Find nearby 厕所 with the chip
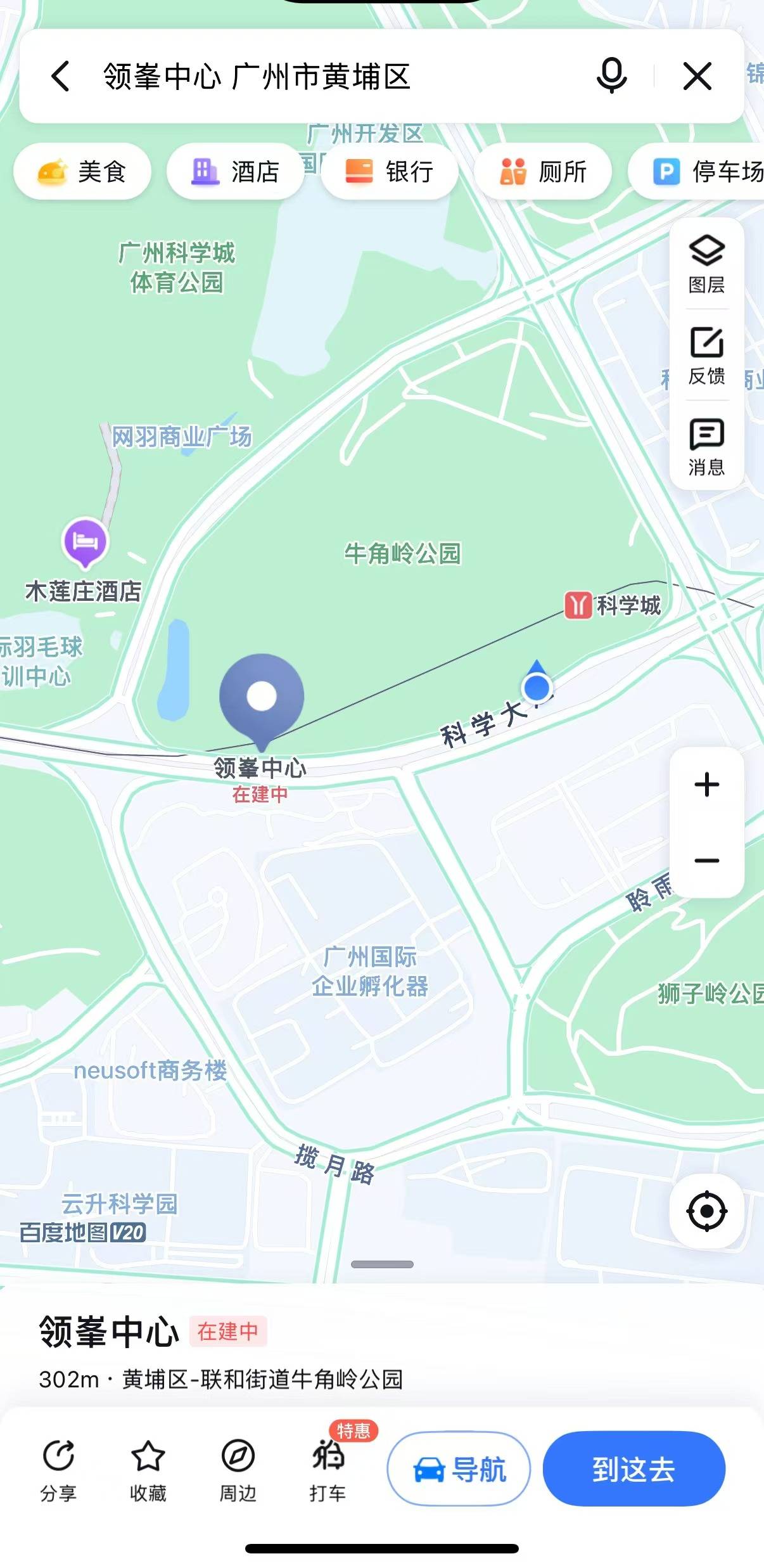Screen dimensions: 764x1568 pyautogui.click(x=544, y=172)
